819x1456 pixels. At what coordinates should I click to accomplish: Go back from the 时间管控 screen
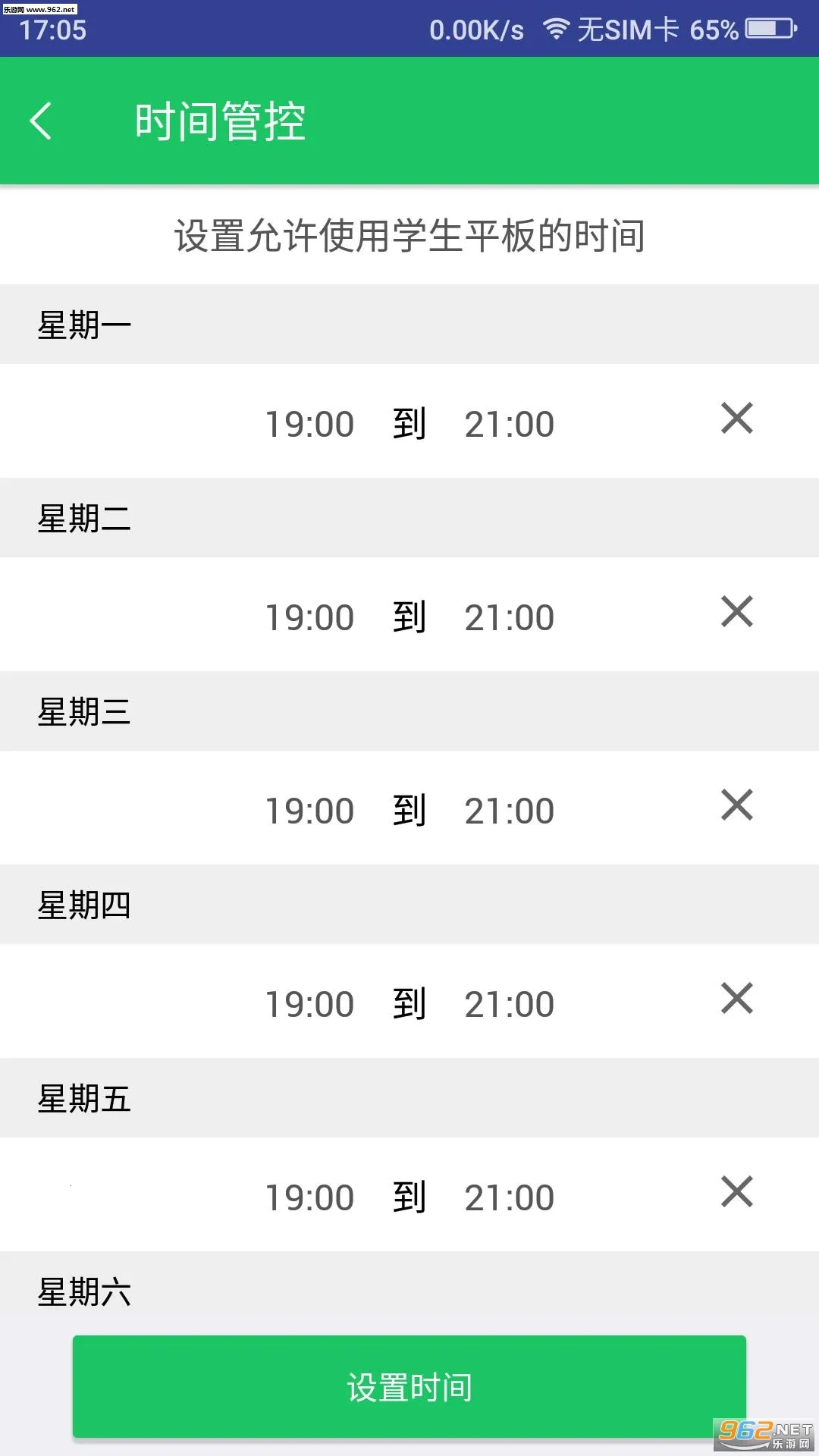click(41, 121)
